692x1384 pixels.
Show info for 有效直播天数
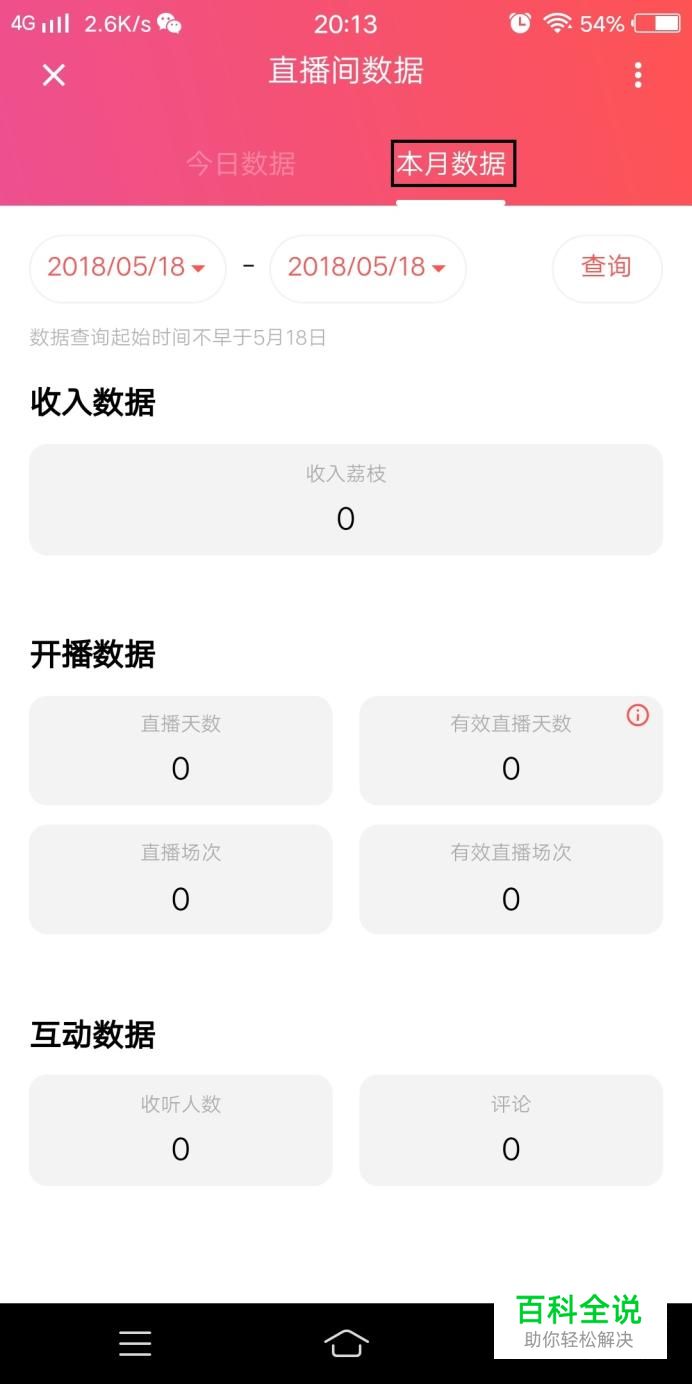637,715
